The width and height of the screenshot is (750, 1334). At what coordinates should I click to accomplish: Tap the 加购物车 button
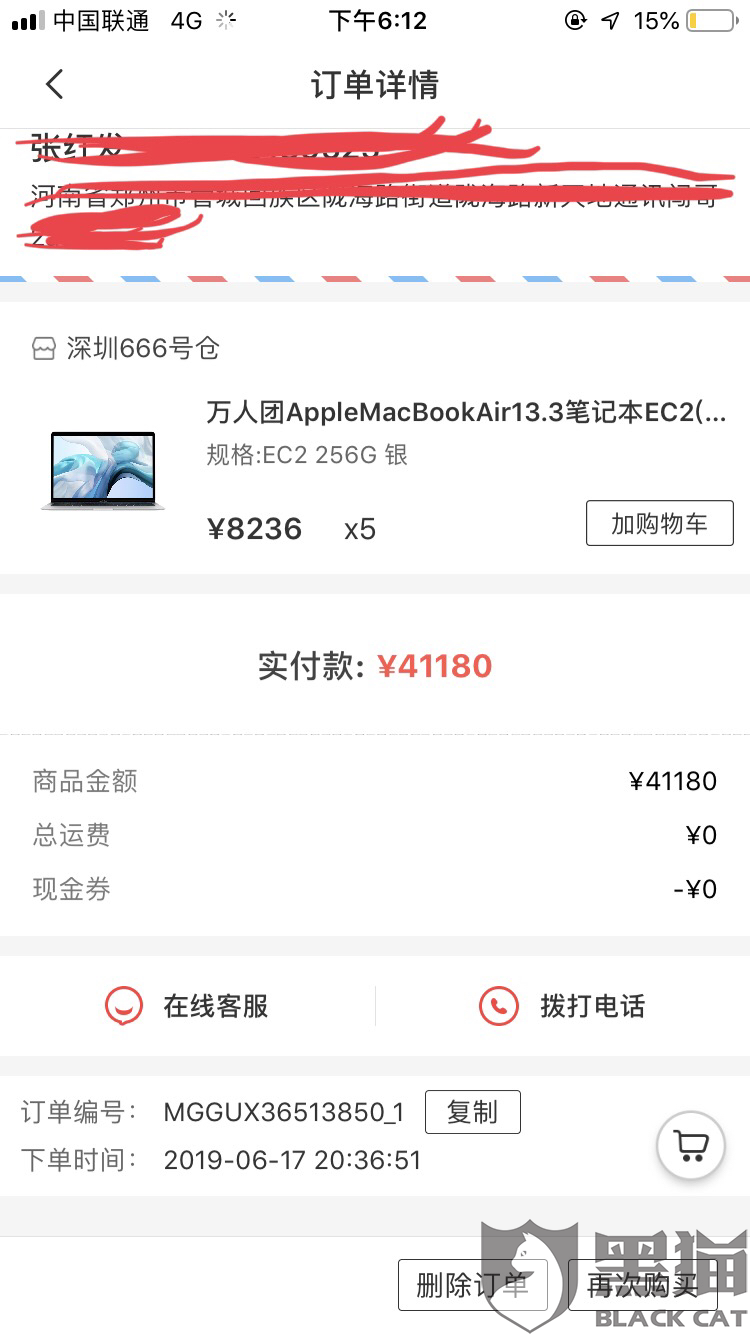click(659, 523)
